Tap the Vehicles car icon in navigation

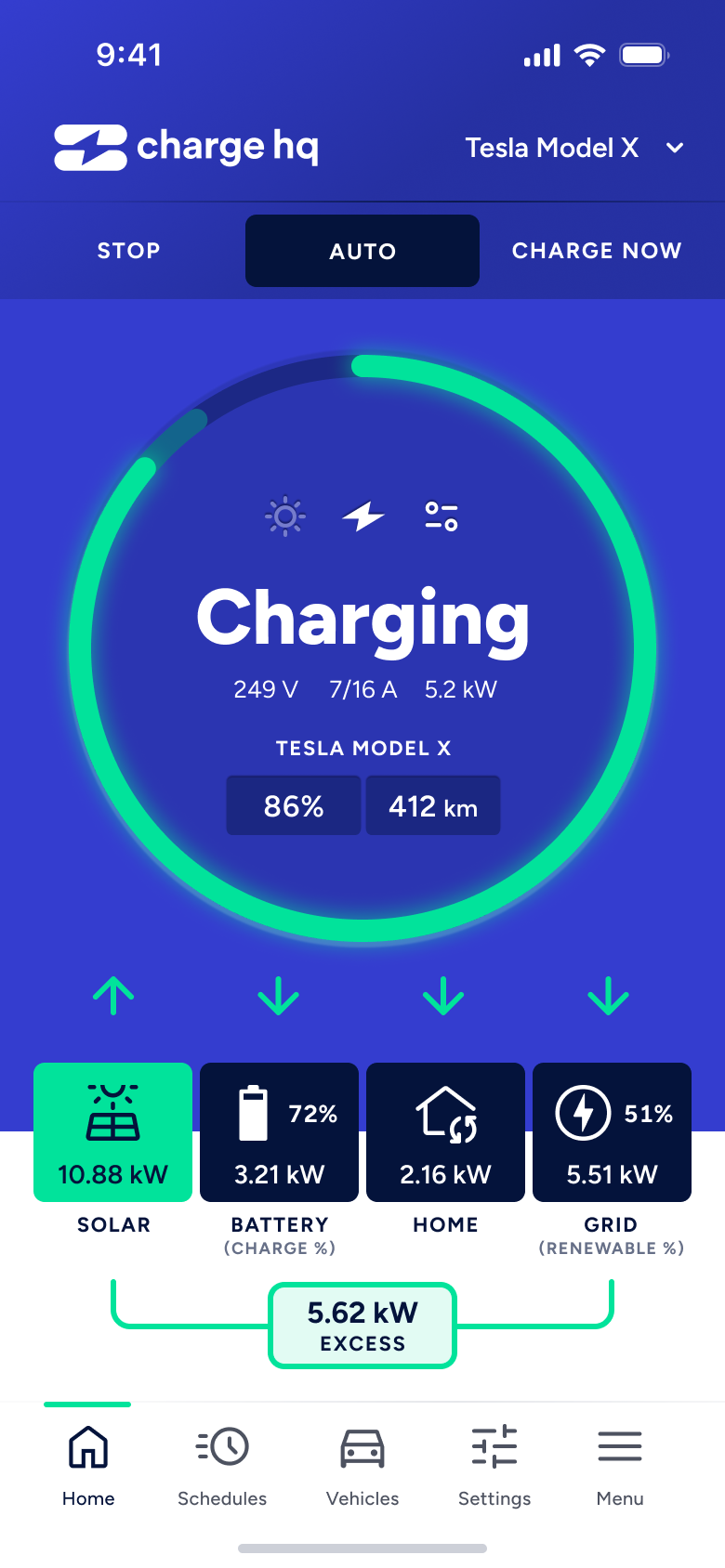pos(362,1447)
